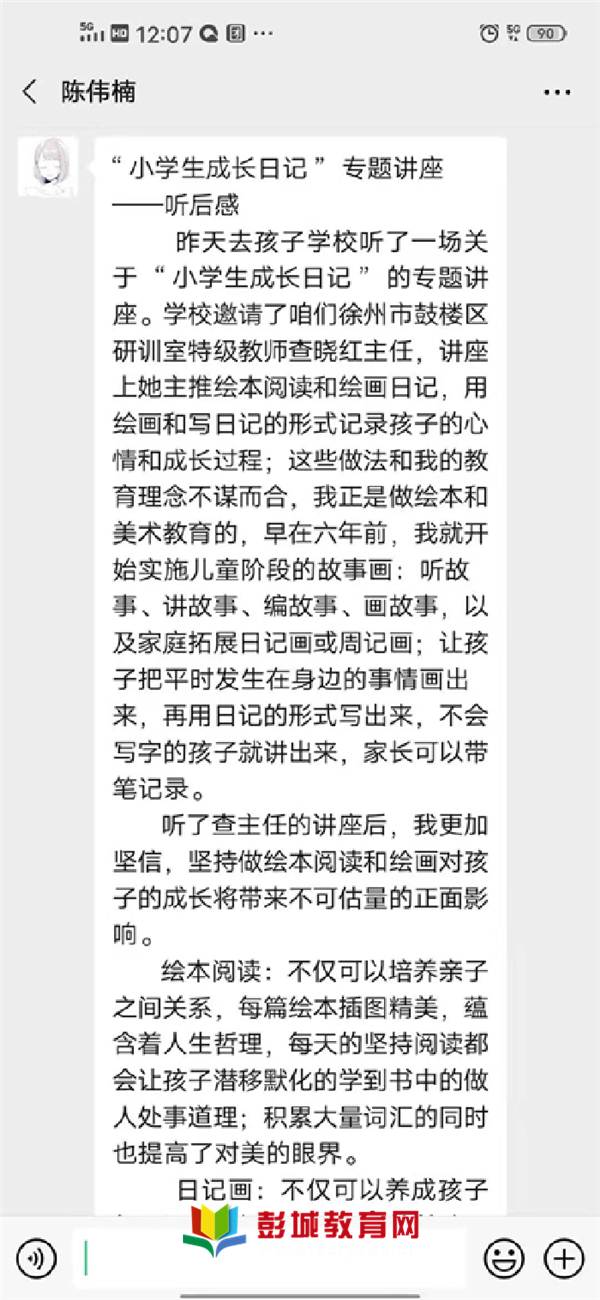Open 陈伟楠's profile avatar
The width and height of the screenshot is (600, 1300).
[50, 167]
